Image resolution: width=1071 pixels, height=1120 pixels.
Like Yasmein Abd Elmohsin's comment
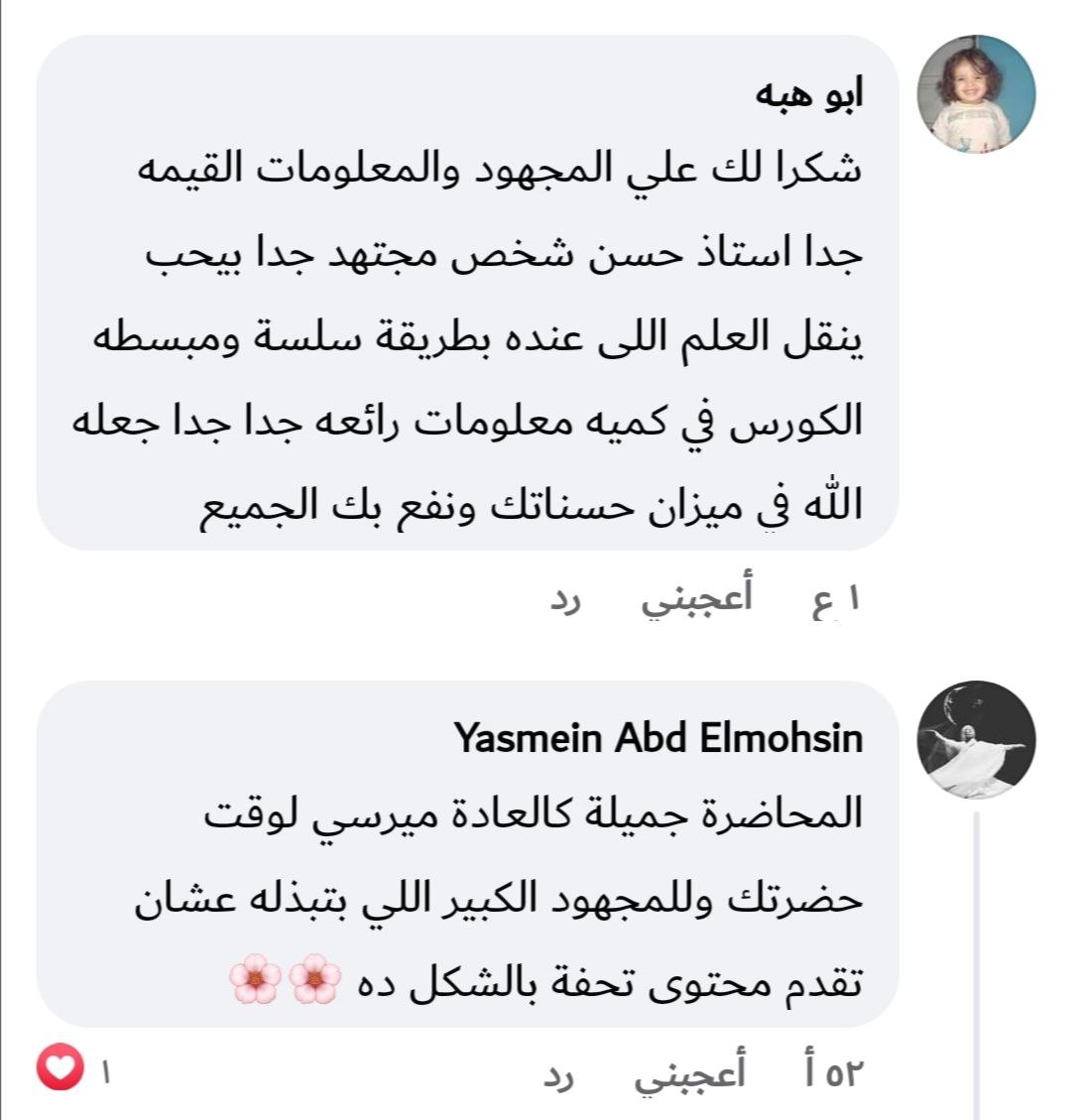pos(690,1074)
